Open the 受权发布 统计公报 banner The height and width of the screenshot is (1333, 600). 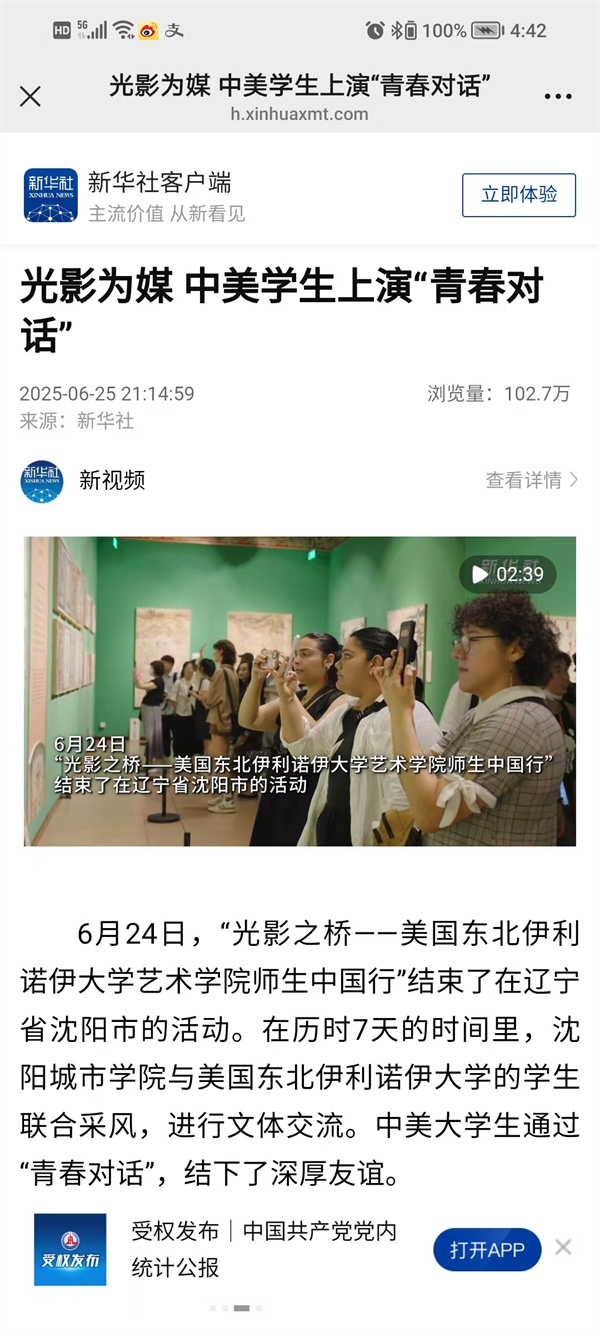point(264,1249)
